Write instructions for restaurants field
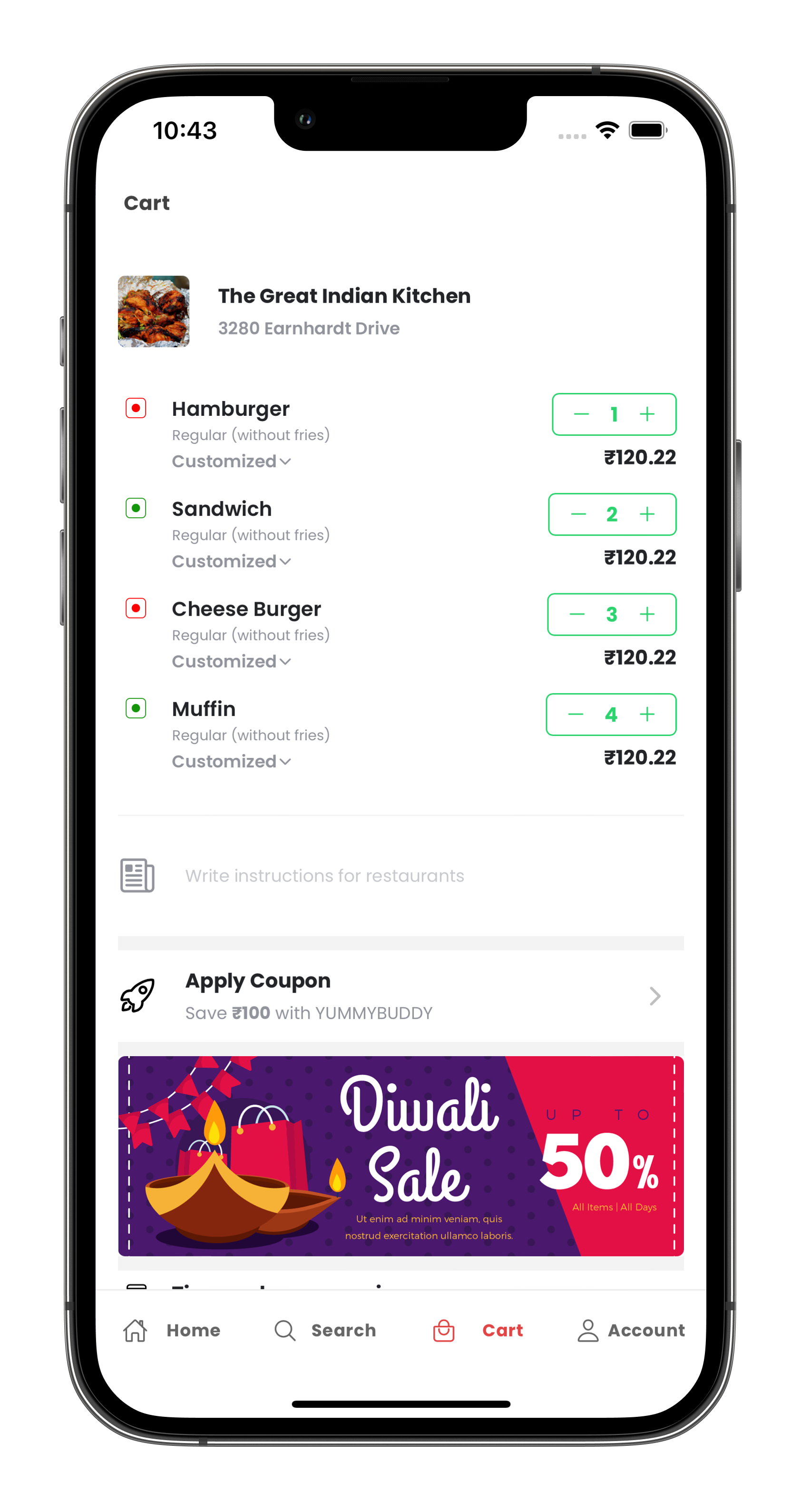Screen dimensions: 801x1512 pyautogui.click(x=401, y=876)
